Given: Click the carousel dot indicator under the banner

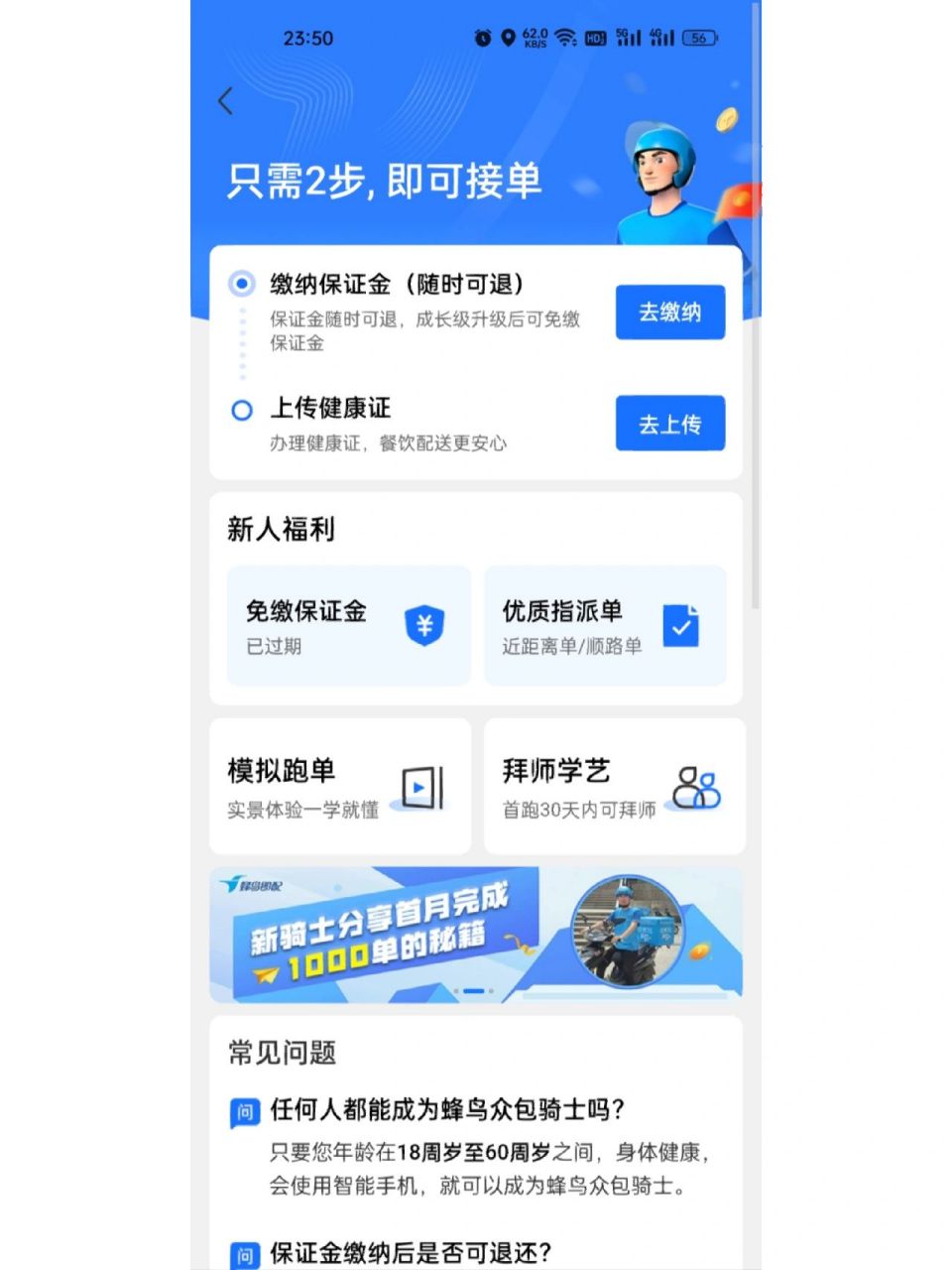Looking at the screenshot, I should coord(476,988).
